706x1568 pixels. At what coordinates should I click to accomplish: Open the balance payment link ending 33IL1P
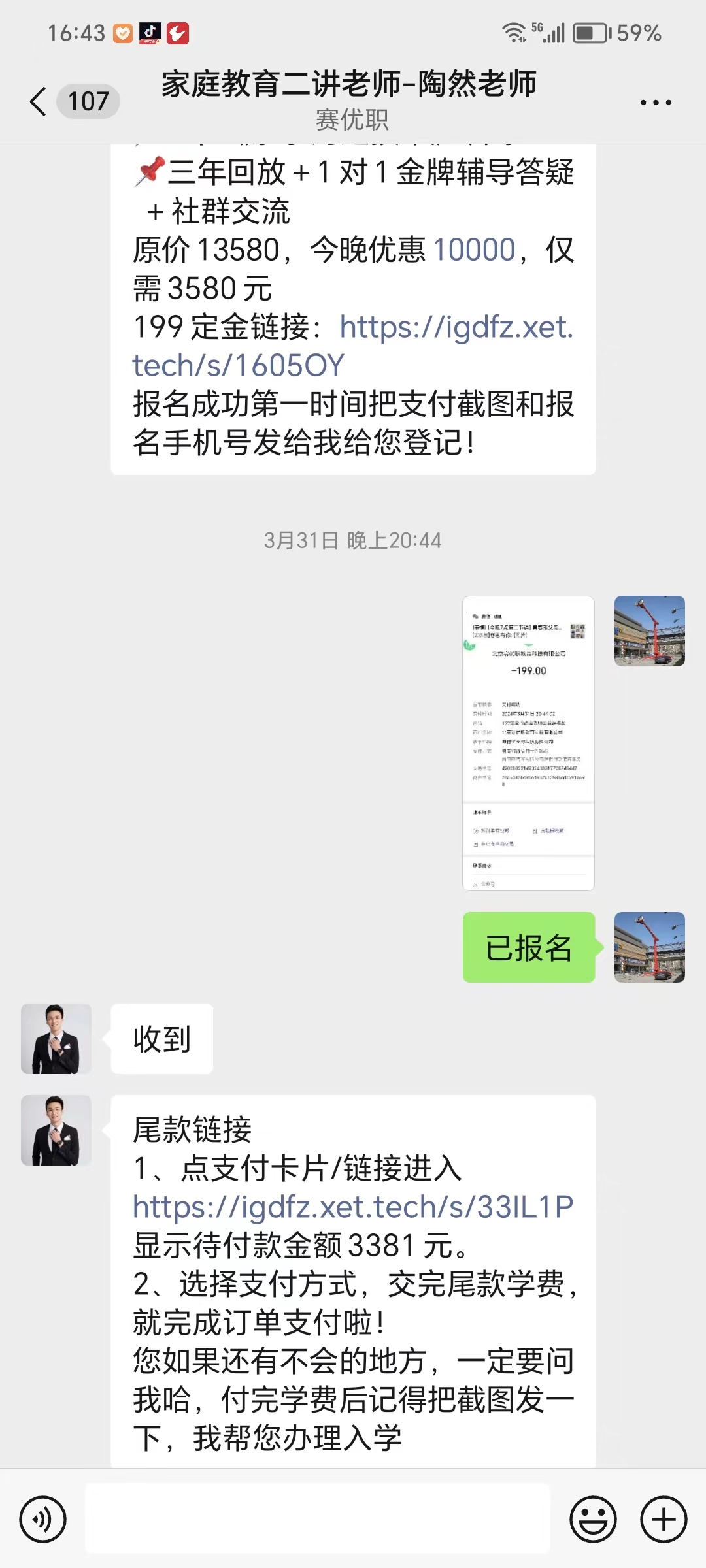pyautogui.click(x=353, y=1207)
